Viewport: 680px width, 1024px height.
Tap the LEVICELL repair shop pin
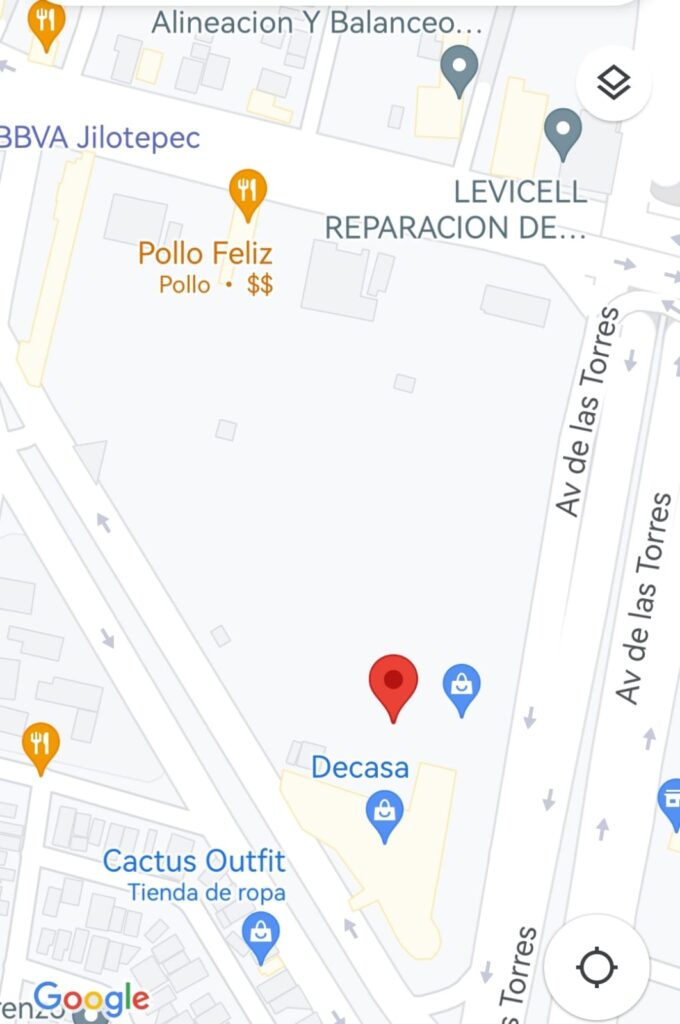click(x=562, y=134)
